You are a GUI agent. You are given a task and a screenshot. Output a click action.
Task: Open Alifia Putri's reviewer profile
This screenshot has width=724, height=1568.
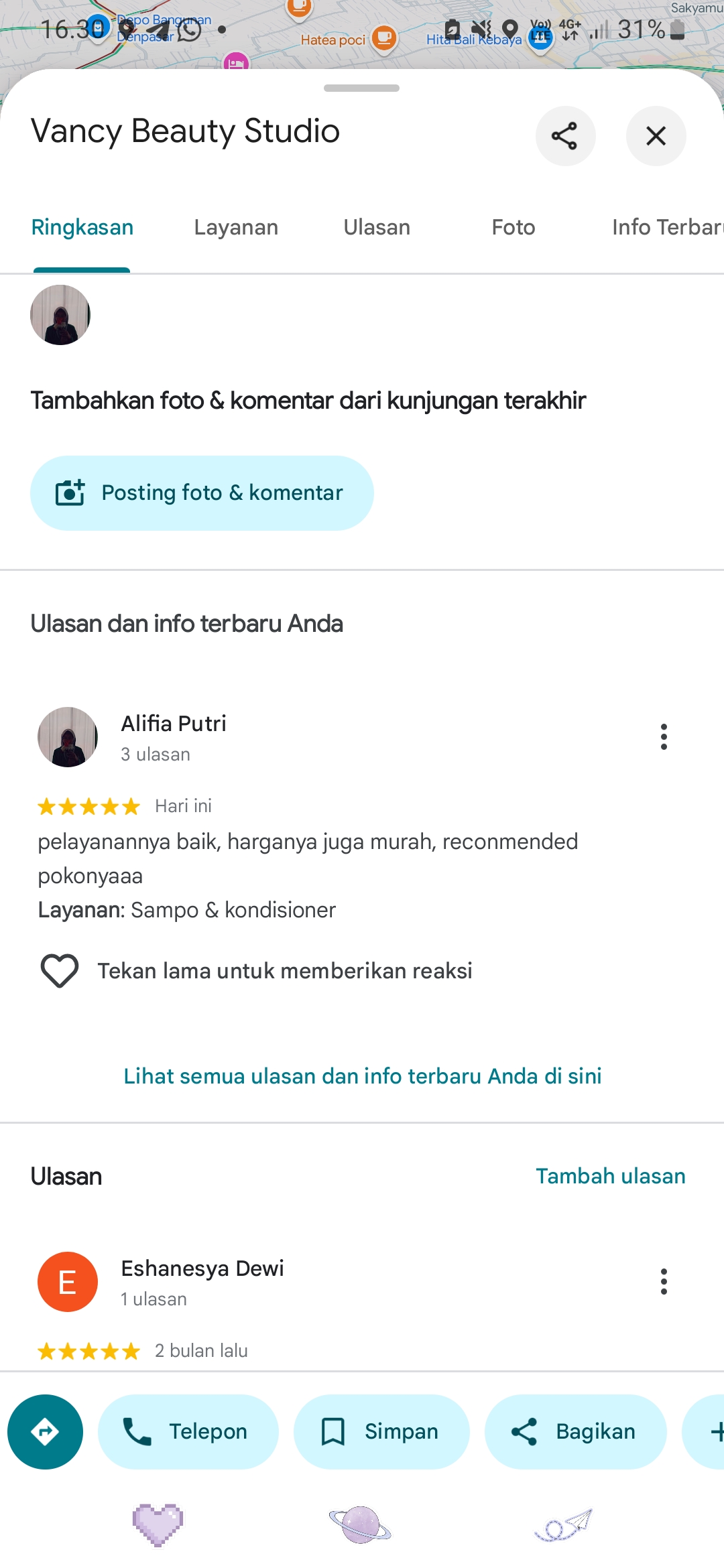point(68,737)
